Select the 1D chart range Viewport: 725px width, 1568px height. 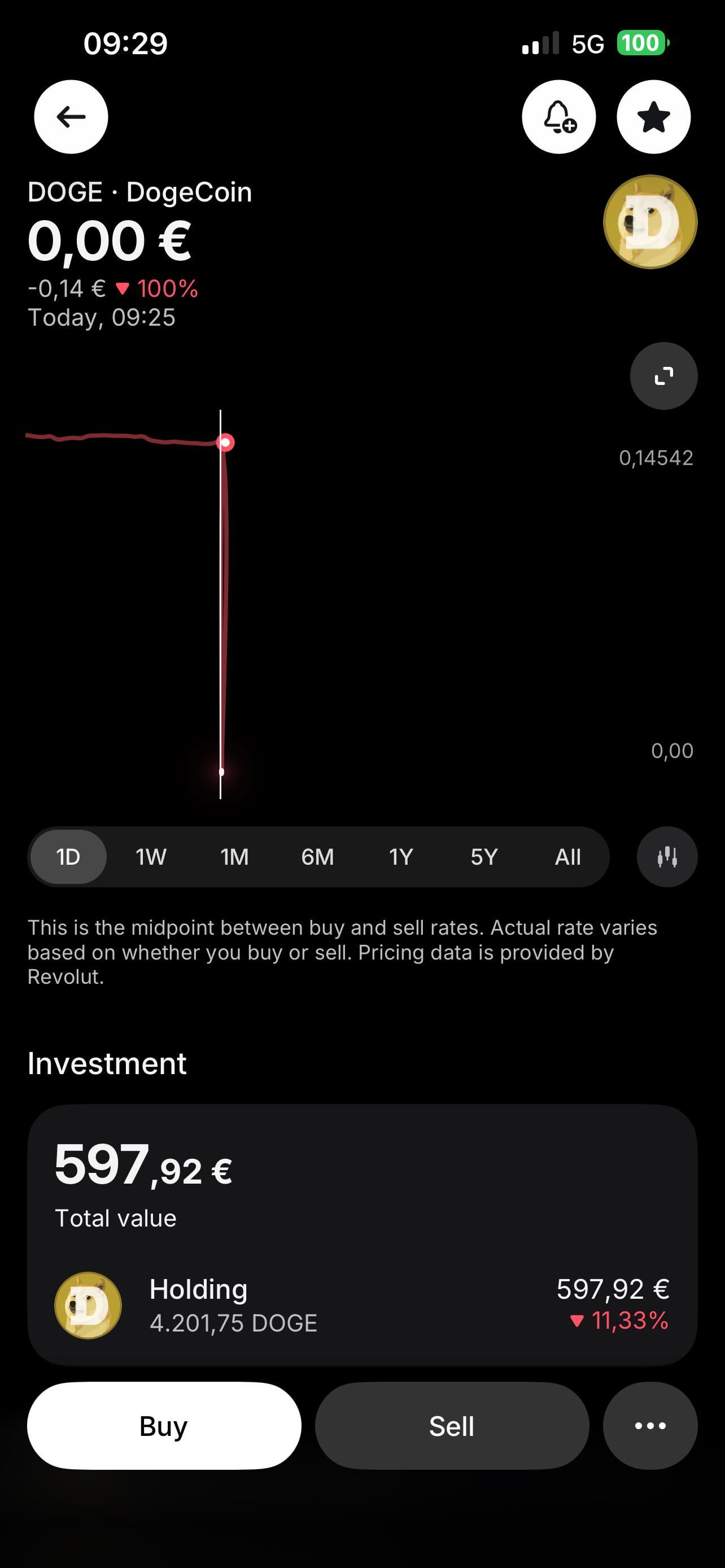(x=68, y=857)
